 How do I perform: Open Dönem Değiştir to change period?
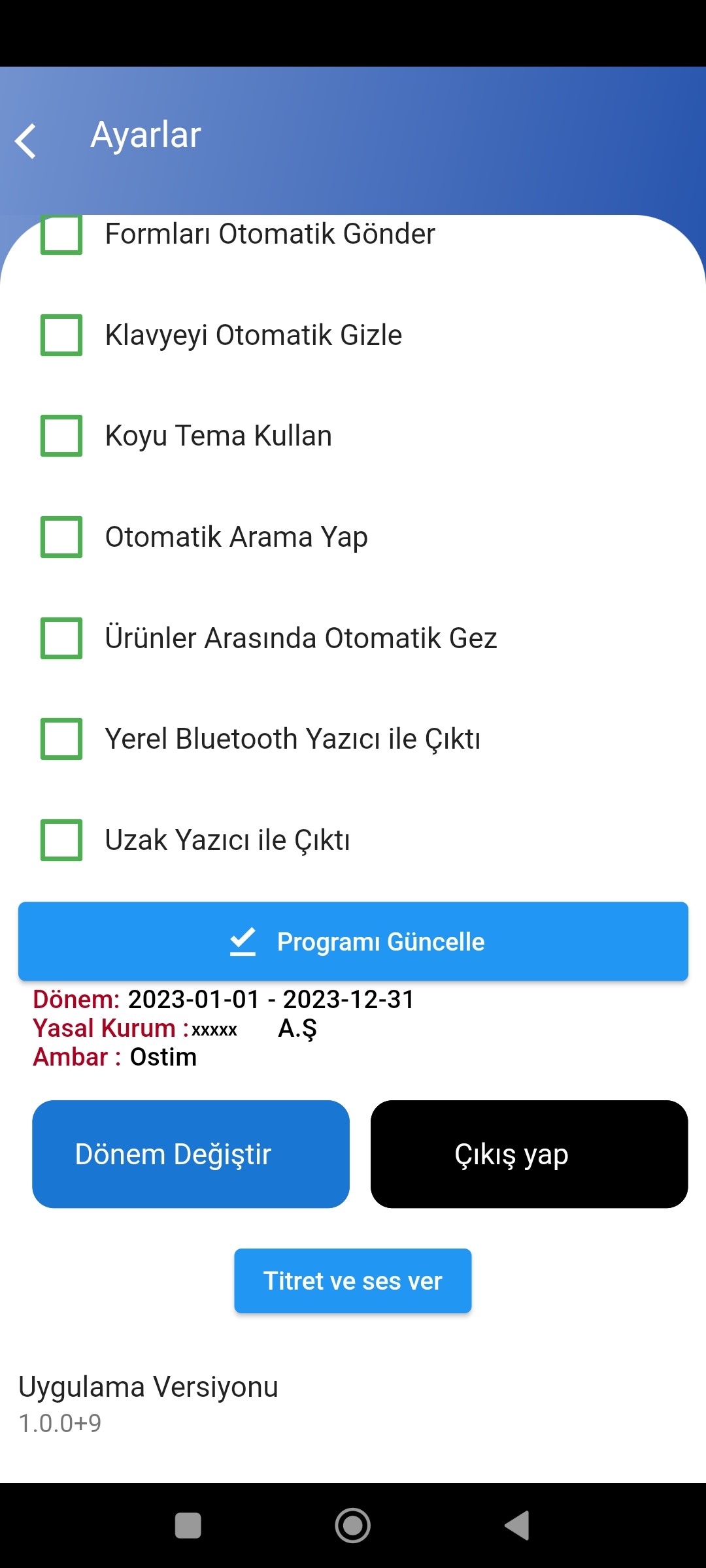191,1154
